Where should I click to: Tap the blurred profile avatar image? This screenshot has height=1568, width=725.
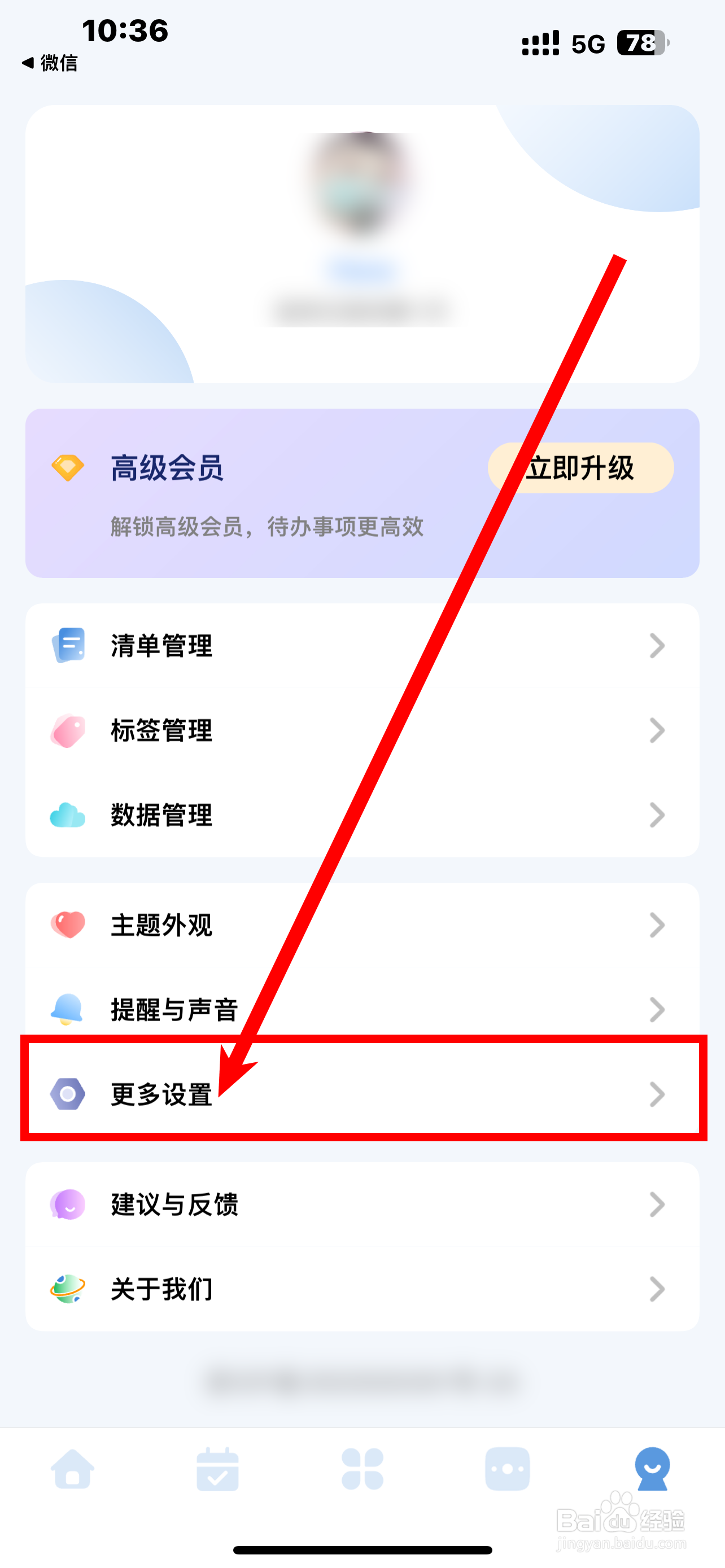[x=363, y=183]
